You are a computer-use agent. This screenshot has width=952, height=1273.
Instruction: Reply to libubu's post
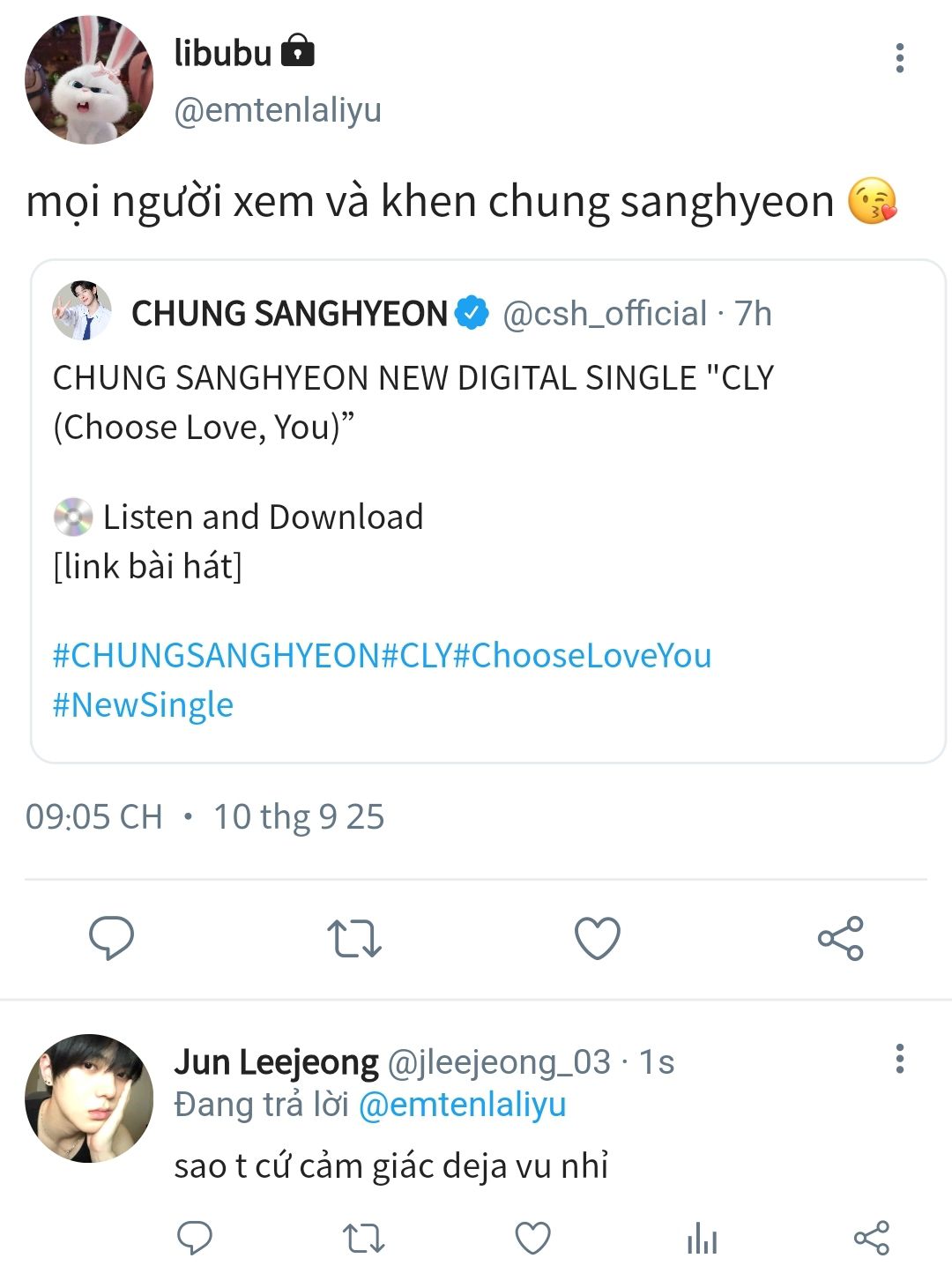[112, 937]
